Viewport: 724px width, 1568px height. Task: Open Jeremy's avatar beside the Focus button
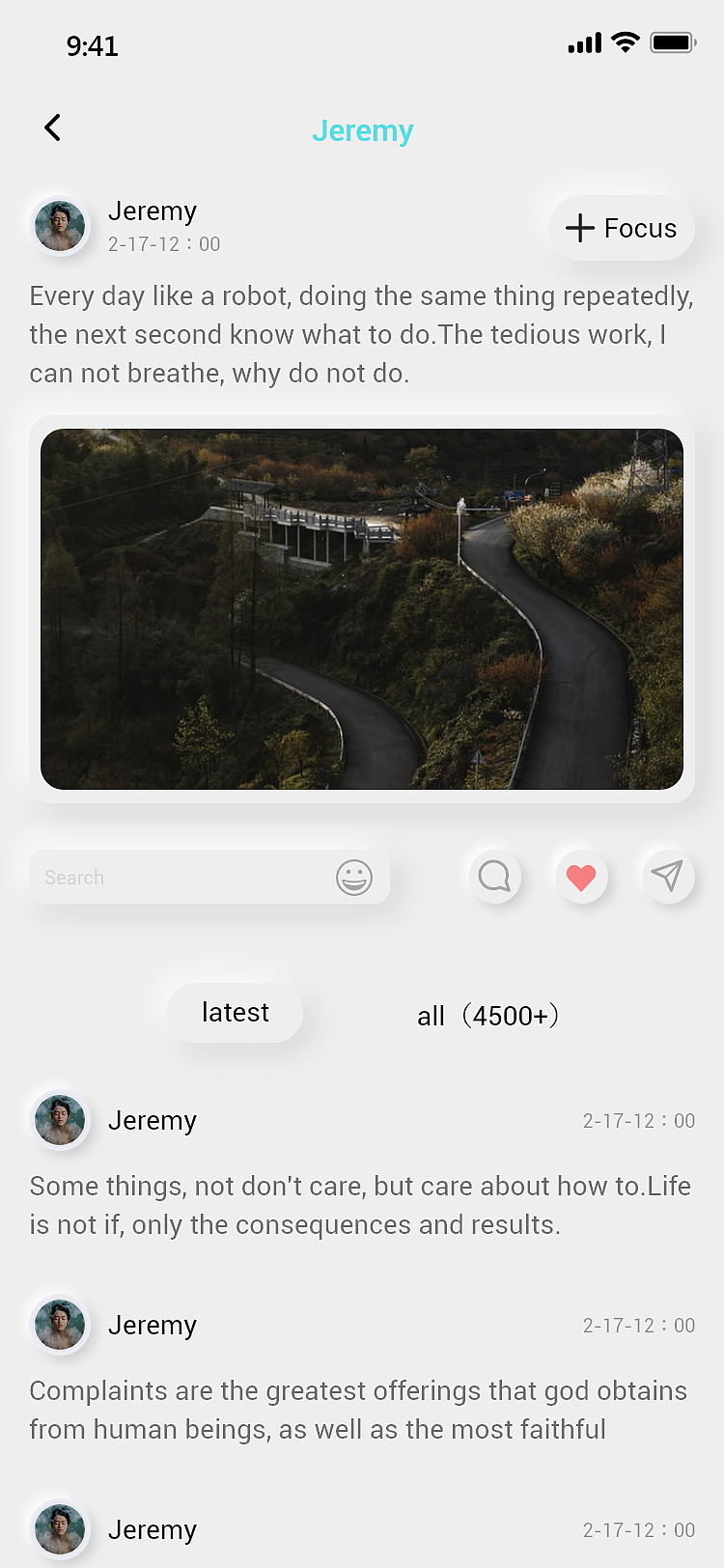tap(60, 226)
